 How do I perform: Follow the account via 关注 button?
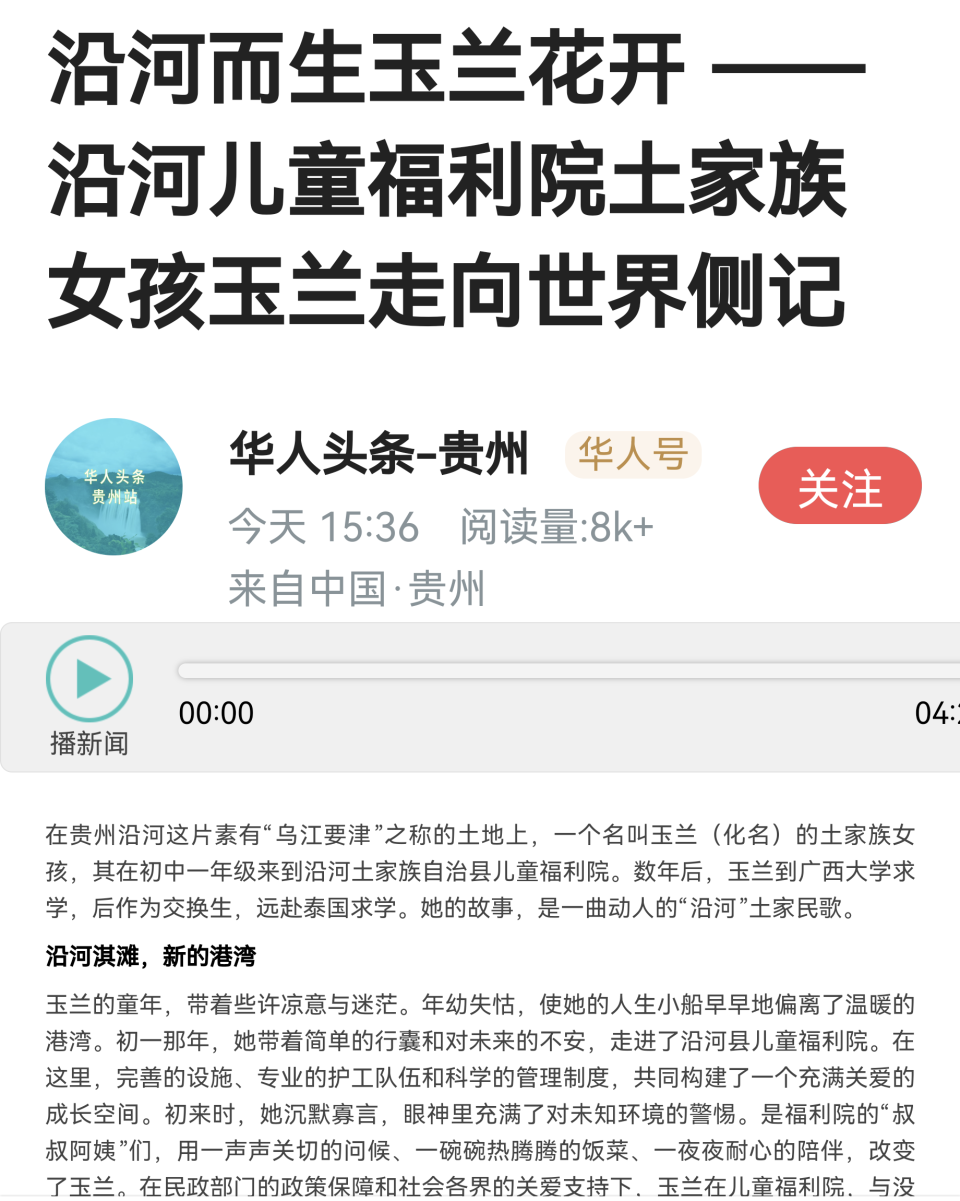[x=840, y=485]
